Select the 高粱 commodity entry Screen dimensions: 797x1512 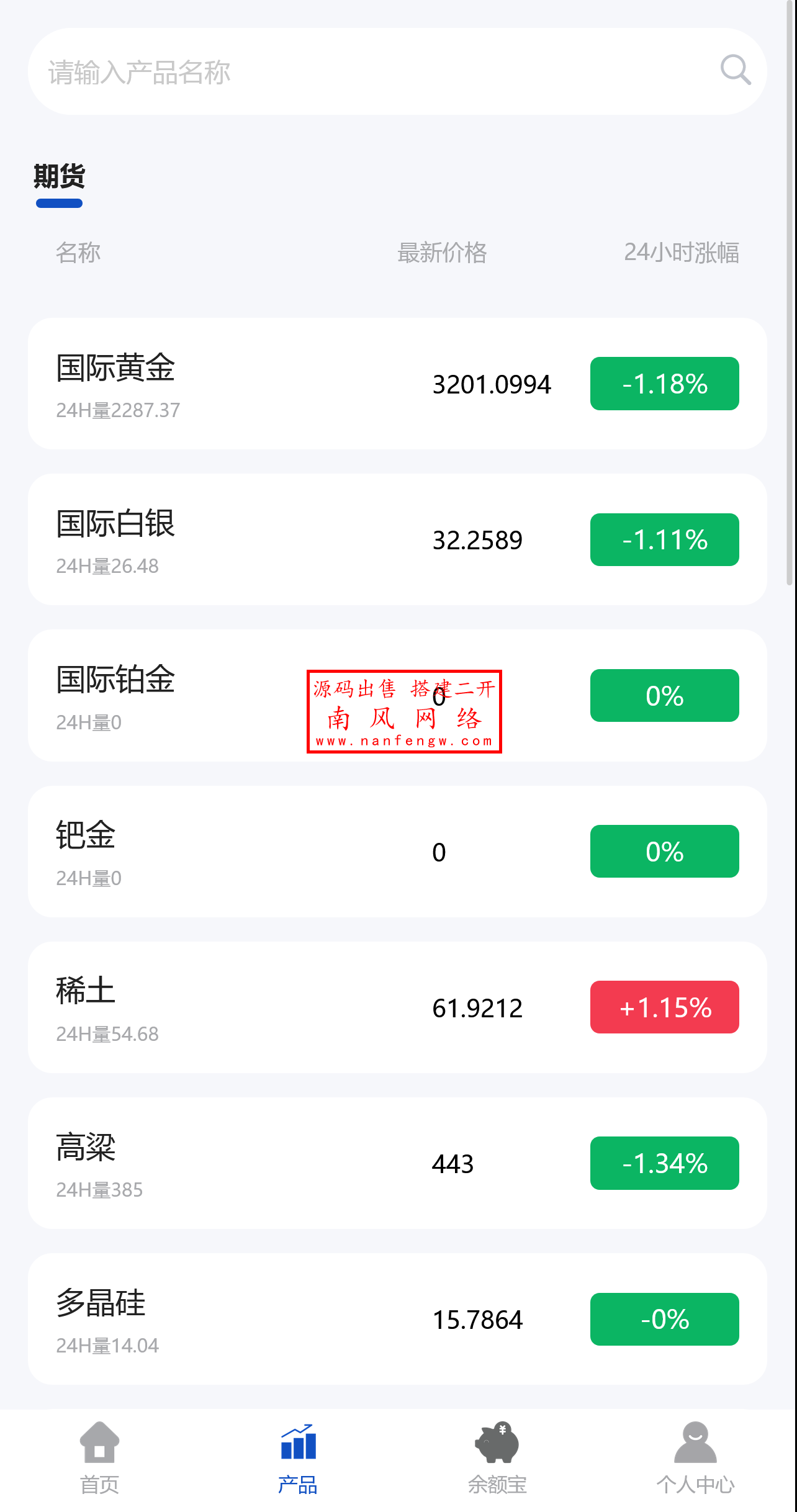(248, 1163)
